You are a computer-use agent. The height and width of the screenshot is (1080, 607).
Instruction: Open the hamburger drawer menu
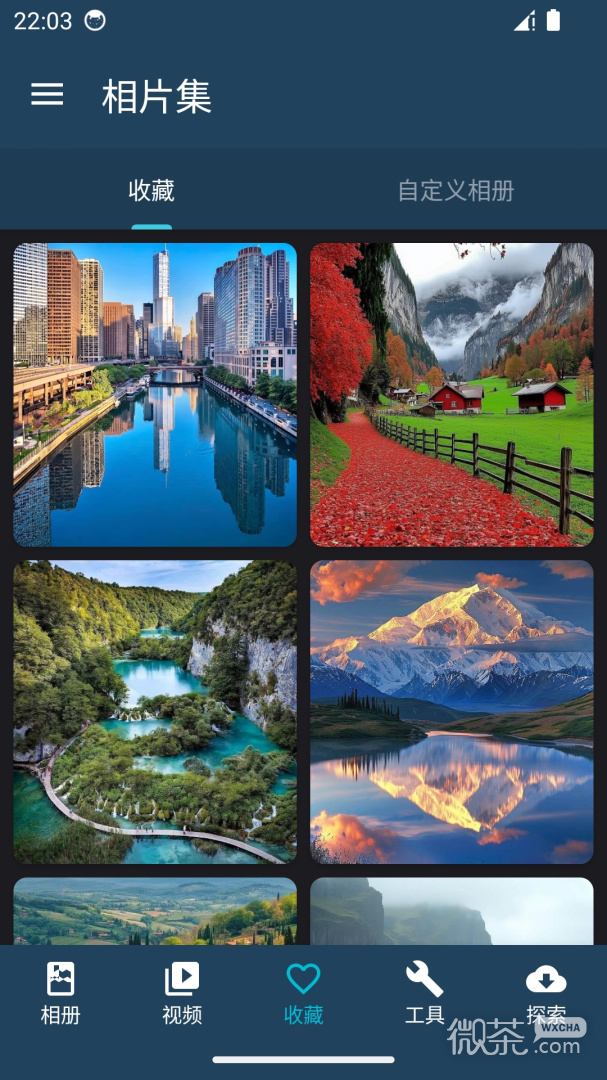[x=47, y=95]
